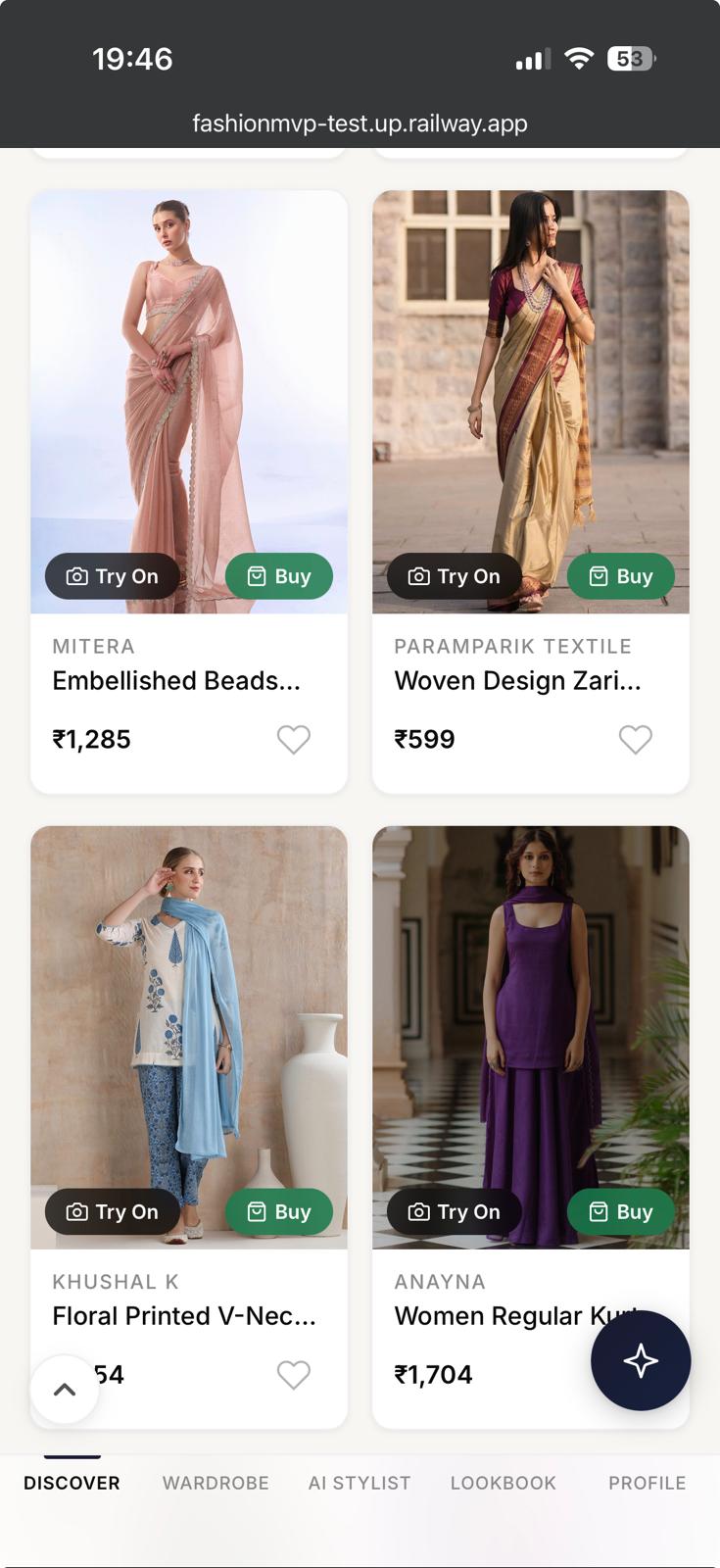The image size is (720, 1568).
Task: Try on the Khushal K Floral Printed set
Action: pyautogui.click(x=112, y=1212)
